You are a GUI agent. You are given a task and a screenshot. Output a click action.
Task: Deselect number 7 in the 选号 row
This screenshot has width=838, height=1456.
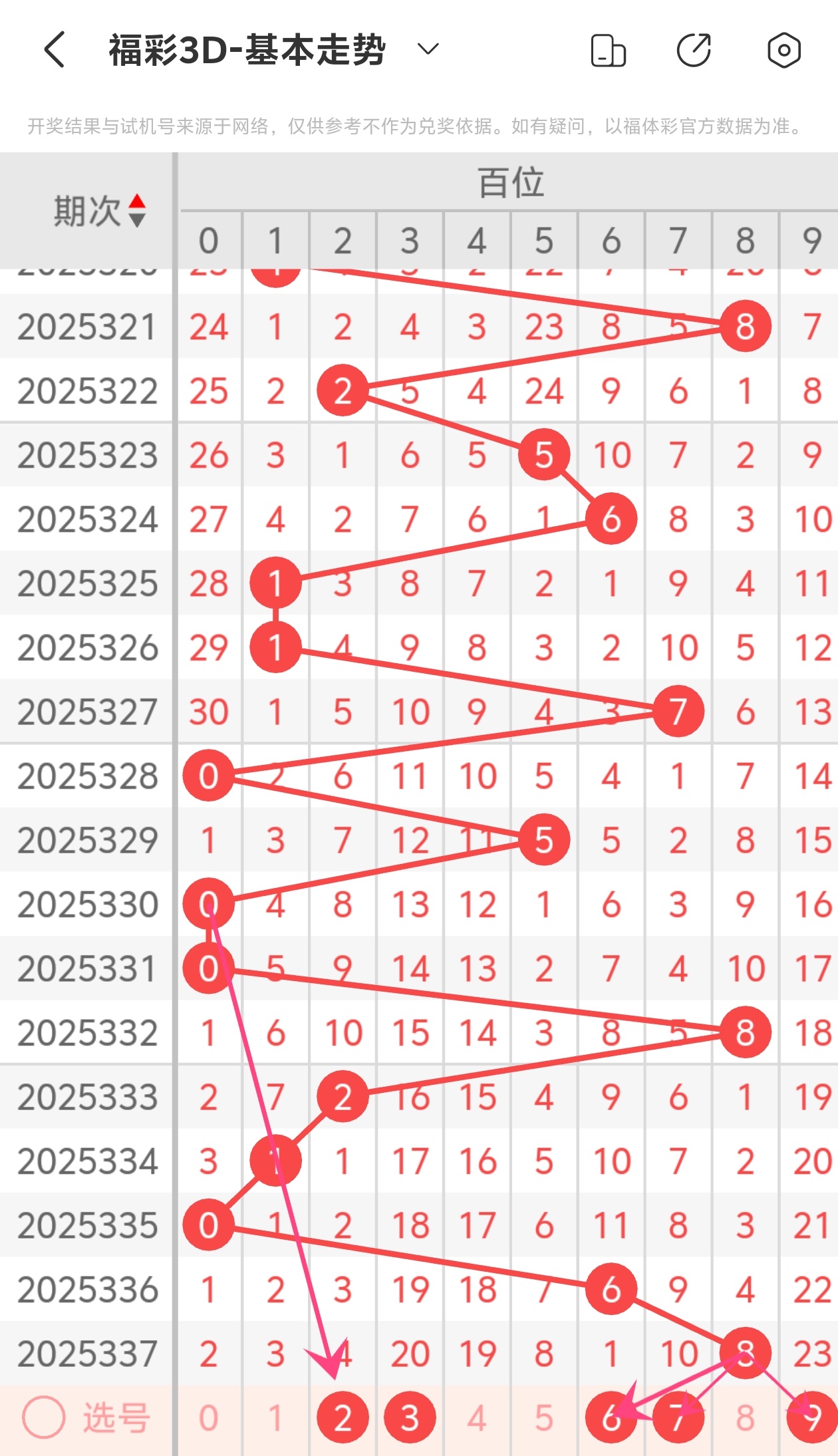tap(678, 1418)
